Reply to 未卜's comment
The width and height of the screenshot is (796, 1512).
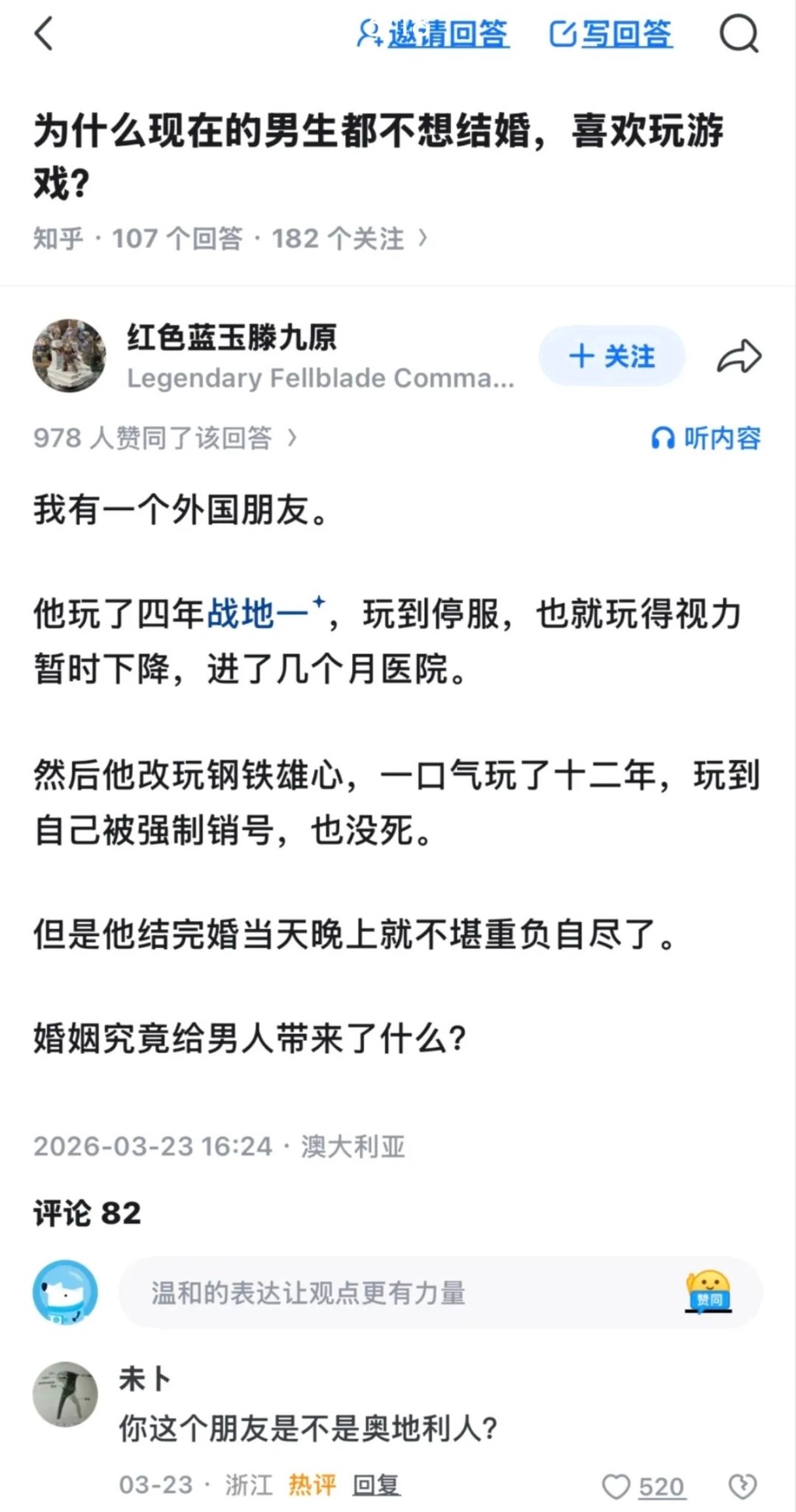(x=376, y=1485)
